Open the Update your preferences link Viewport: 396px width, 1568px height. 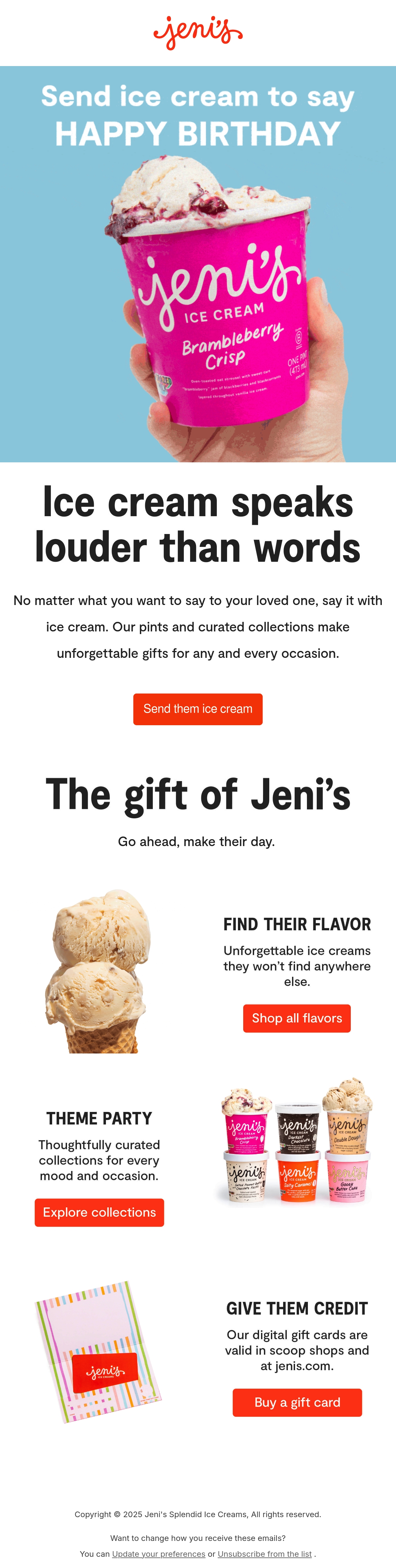pyautogui.click(x=159, y=1553)
